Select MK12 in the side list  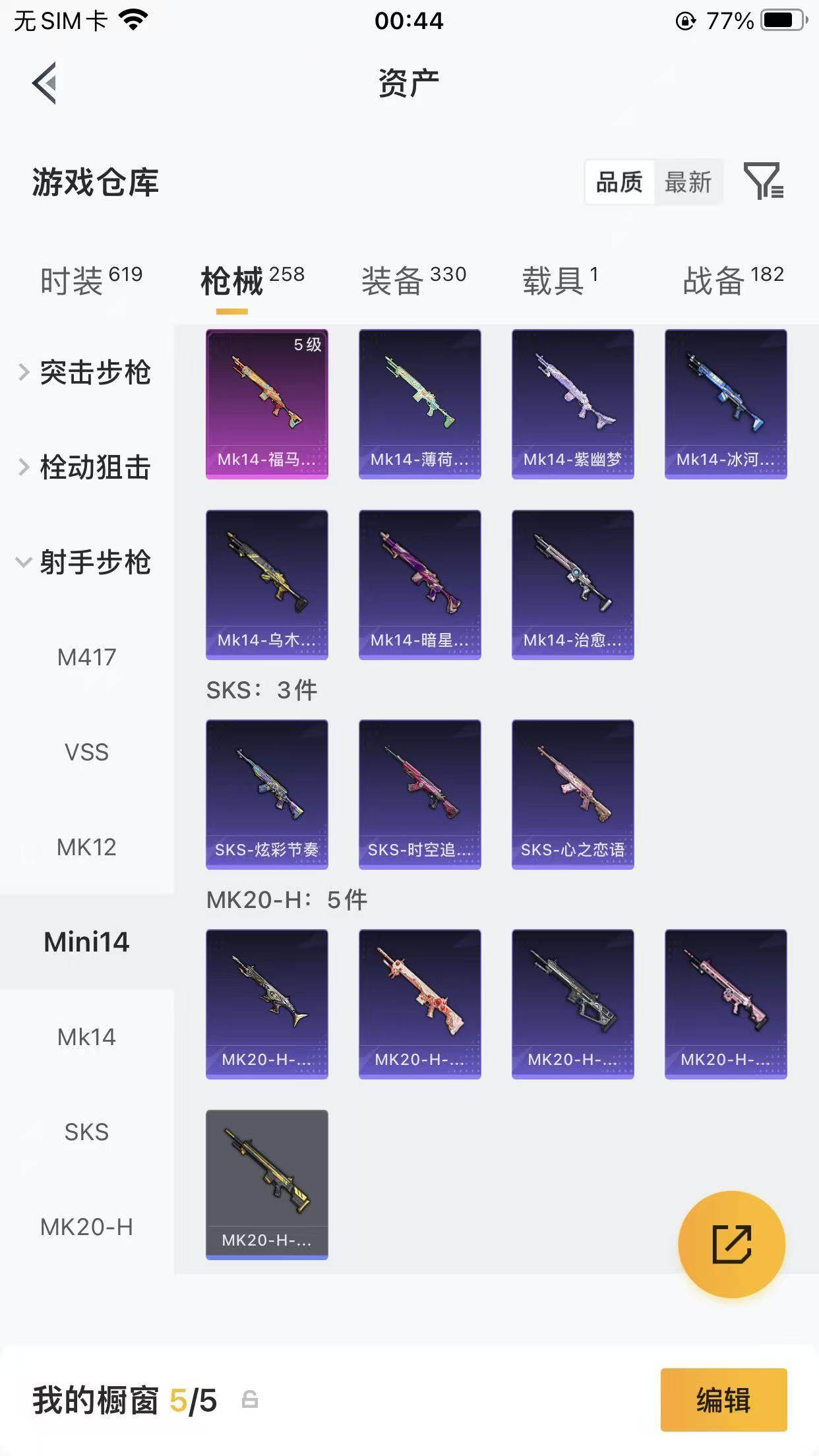(86, 847)
